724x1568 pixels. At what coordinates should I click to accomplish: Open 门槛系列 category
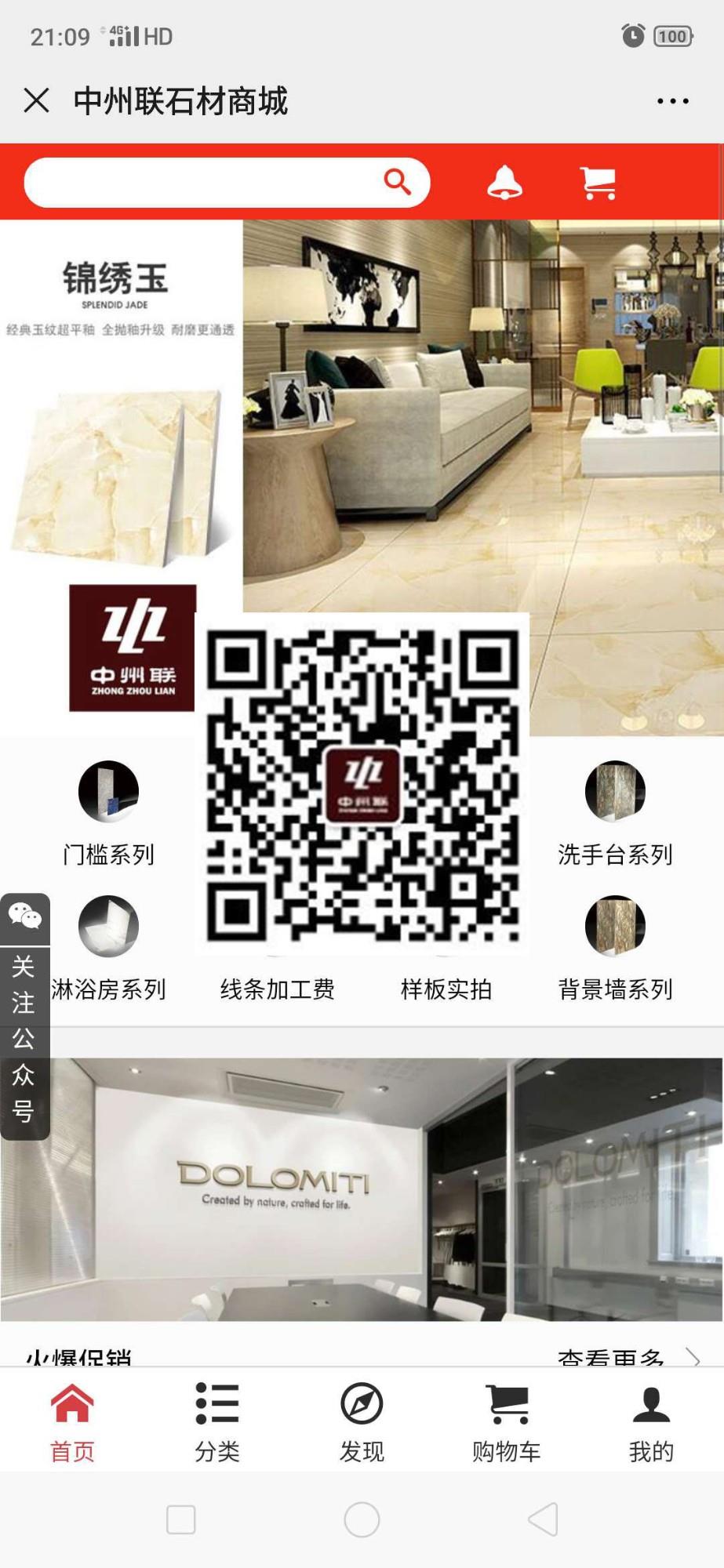[108, 811]
